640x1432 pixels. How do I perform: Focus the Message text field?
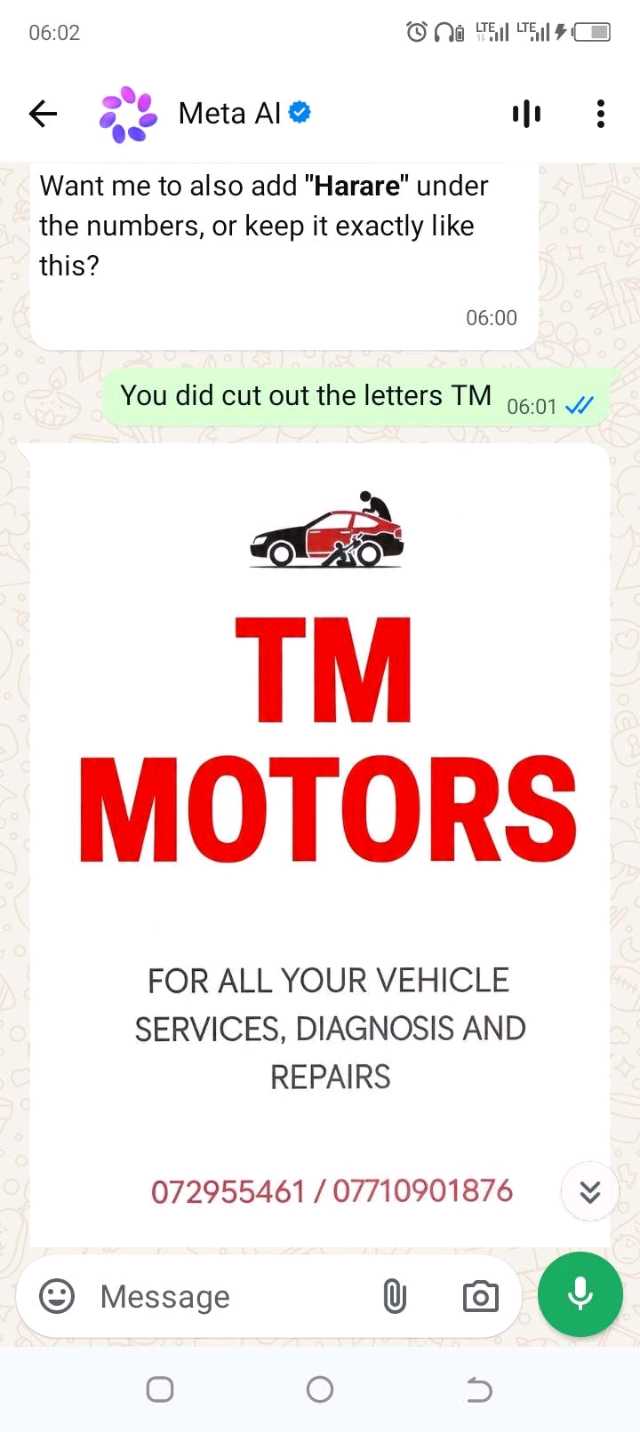pos(230,1297)
